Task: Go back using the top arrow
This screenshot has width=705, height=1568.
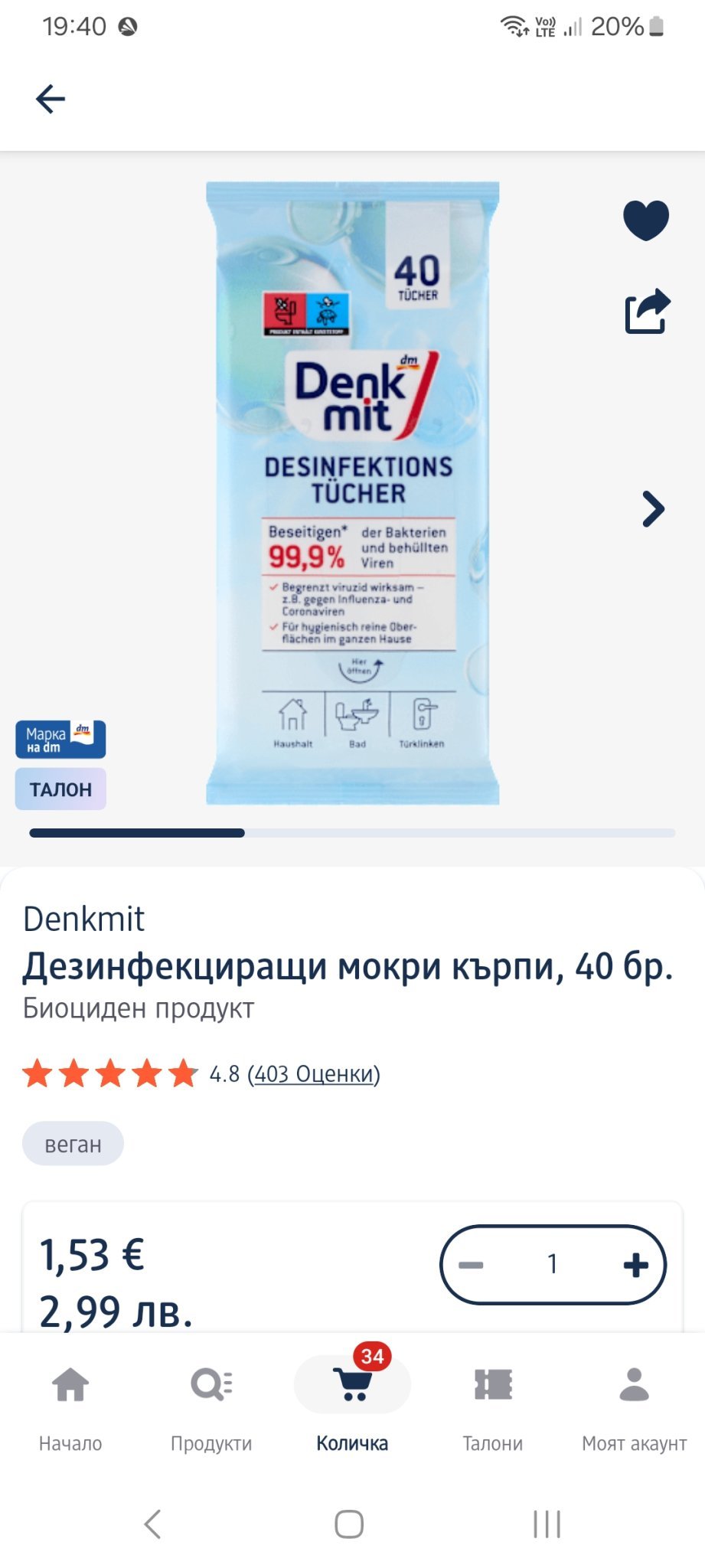Action: pos(51,99)
